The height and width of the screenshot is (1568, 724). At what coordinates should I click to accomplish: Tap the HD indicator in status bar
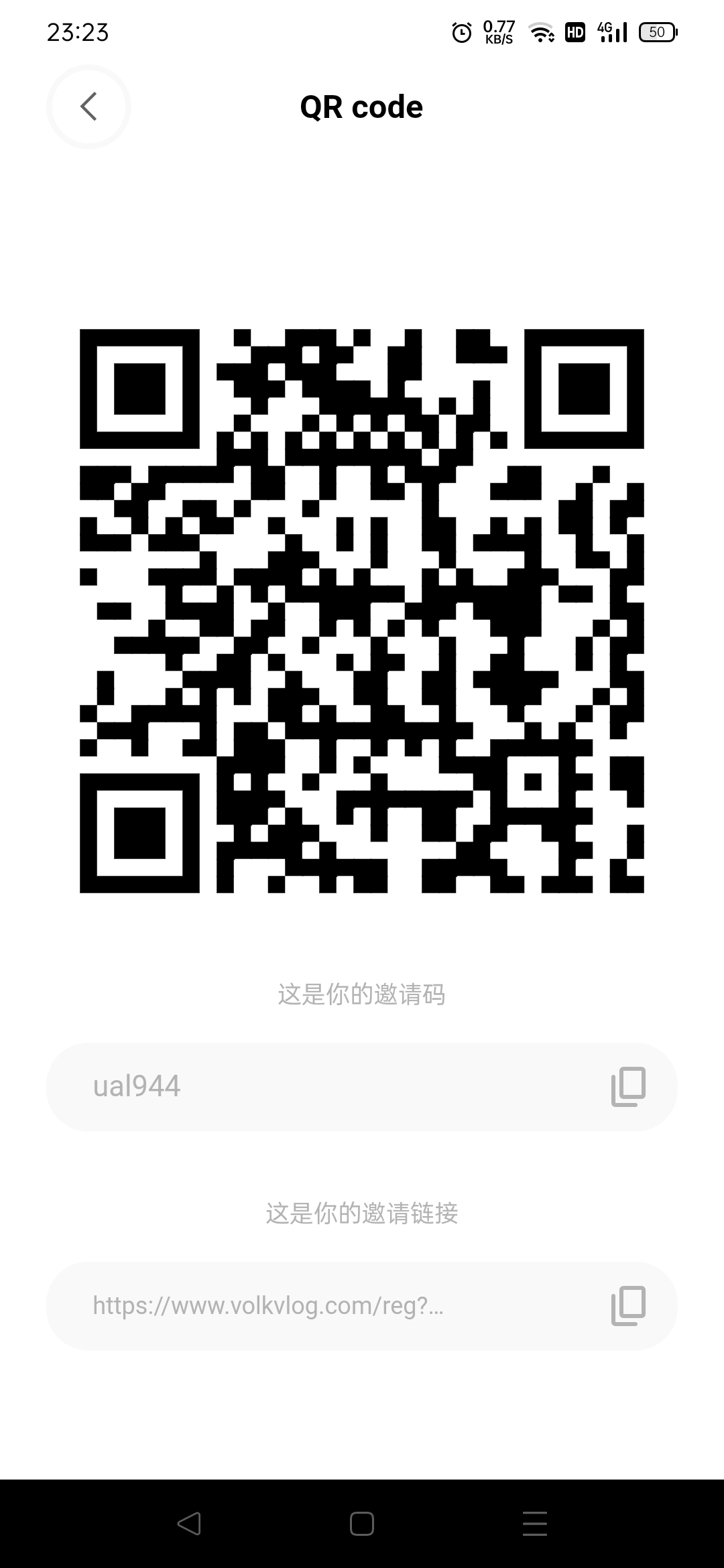pos(575,32)
